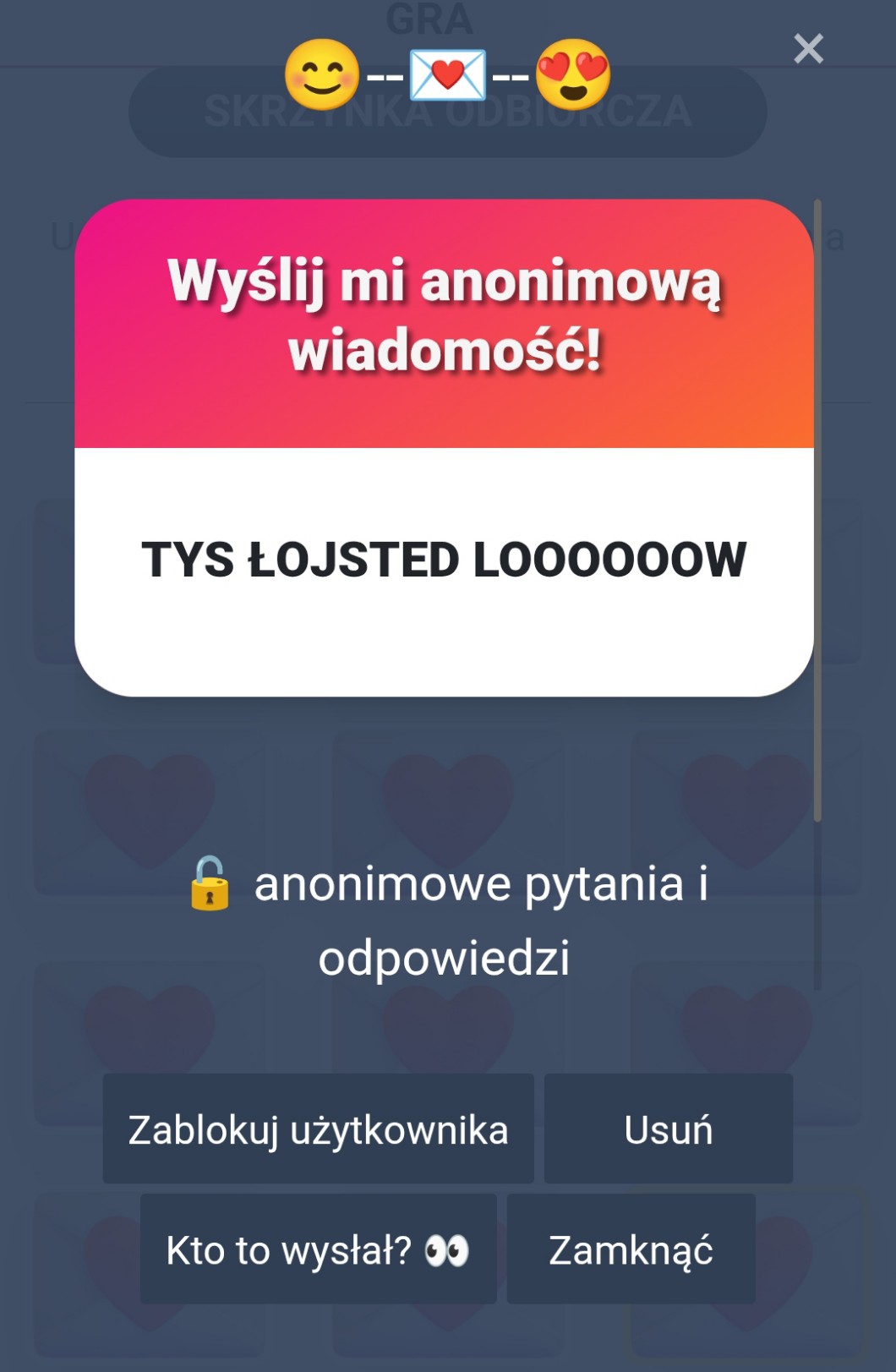Tap Kto to wysłał? to reveal sender
Image resolution: width=896 pixels, height=1372 pixels.
(x=318, y=1249)
